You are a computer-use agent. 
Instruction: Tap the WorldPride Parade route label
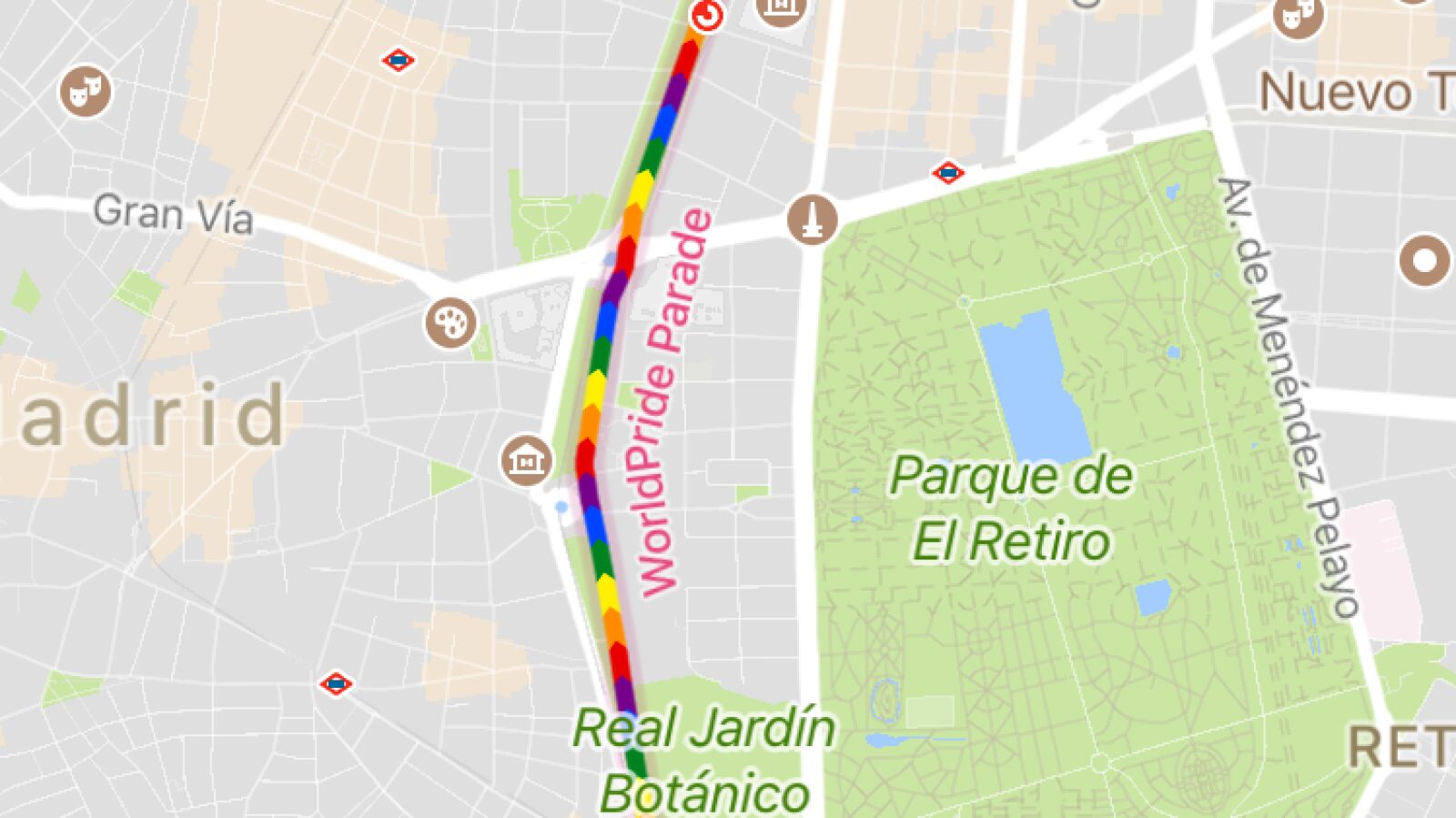coord(674,403)
